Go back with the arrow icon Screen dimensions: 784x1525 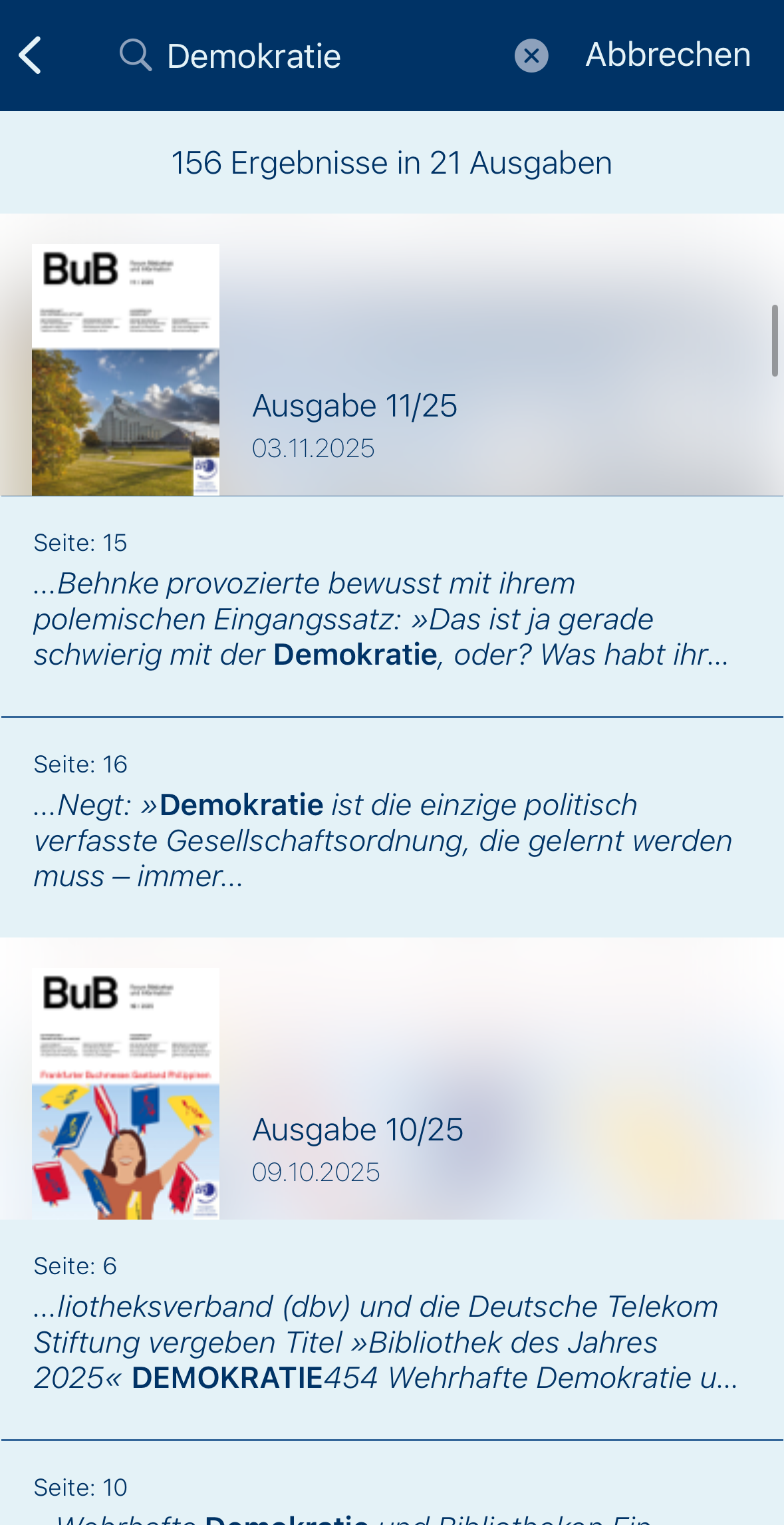(31, 55)
